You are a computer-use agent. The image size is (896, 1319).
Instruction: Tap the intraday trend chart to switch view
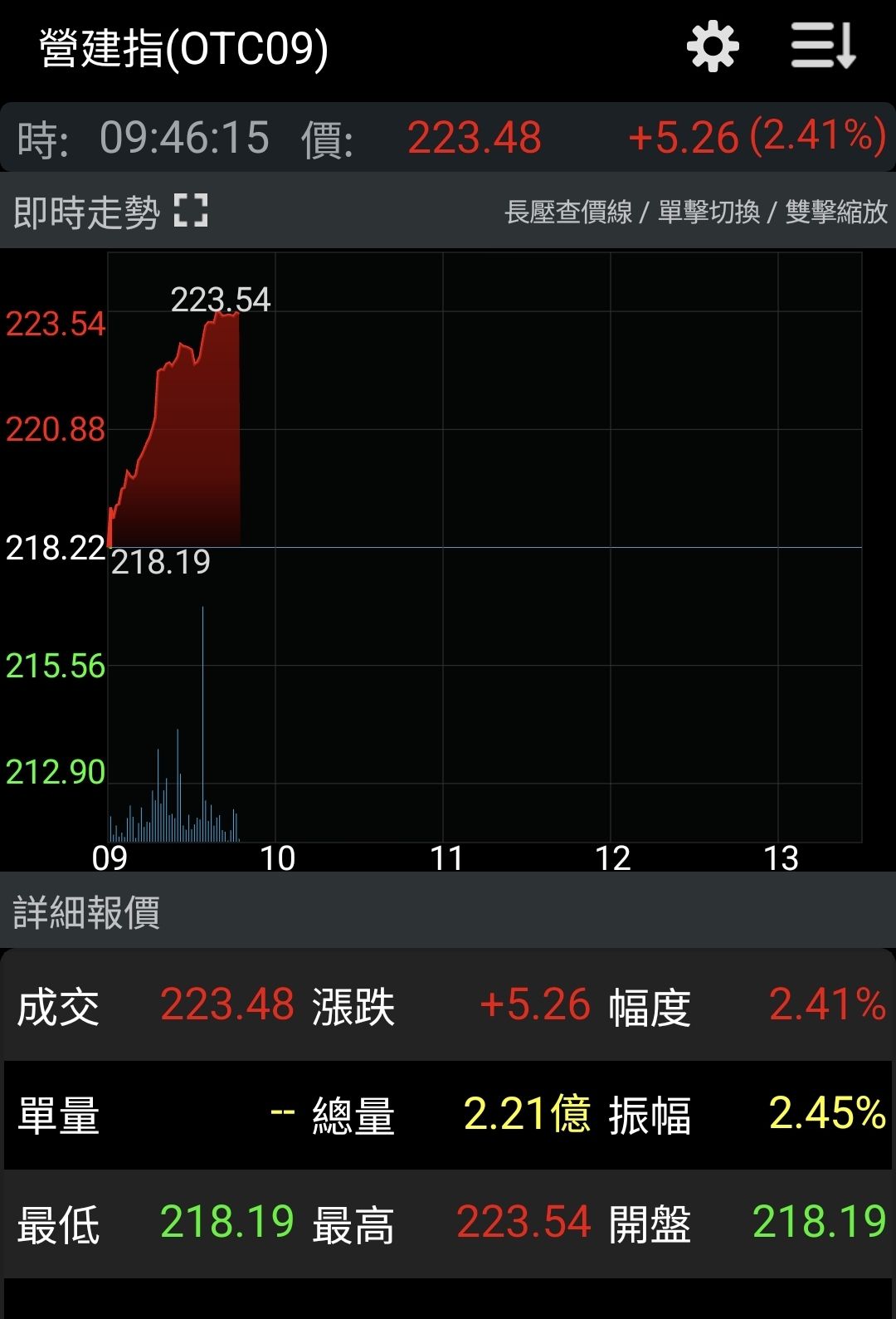coord(485,548)
